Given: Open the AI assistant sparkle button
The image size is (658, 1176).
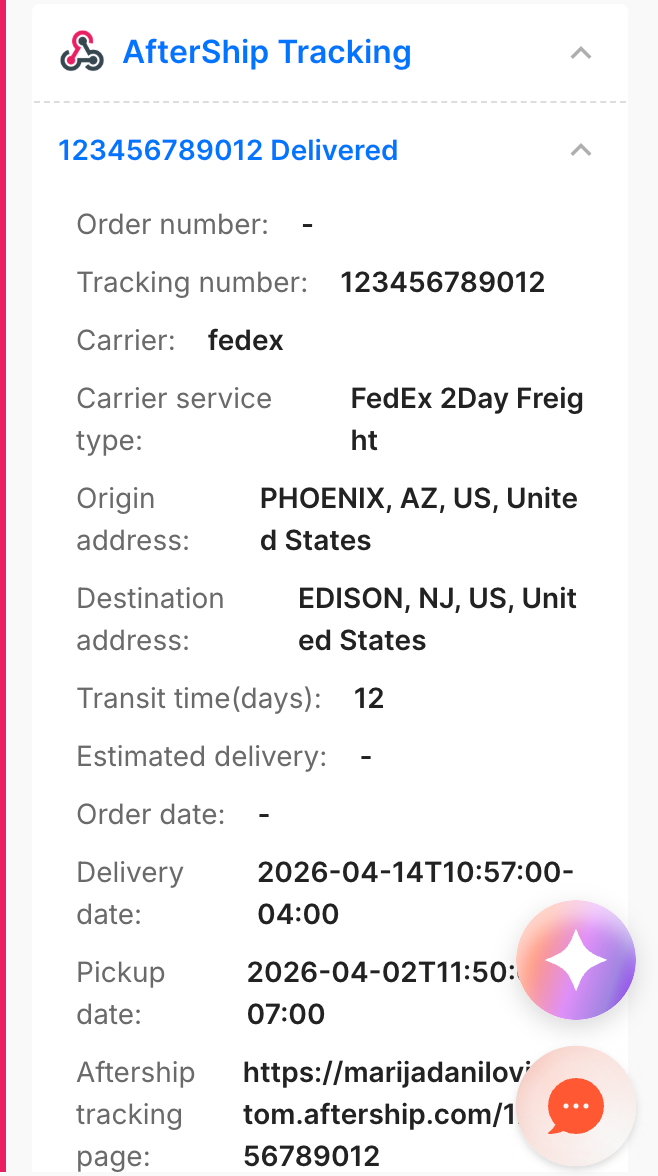Looking at the screenshot, I should (576, 960).
